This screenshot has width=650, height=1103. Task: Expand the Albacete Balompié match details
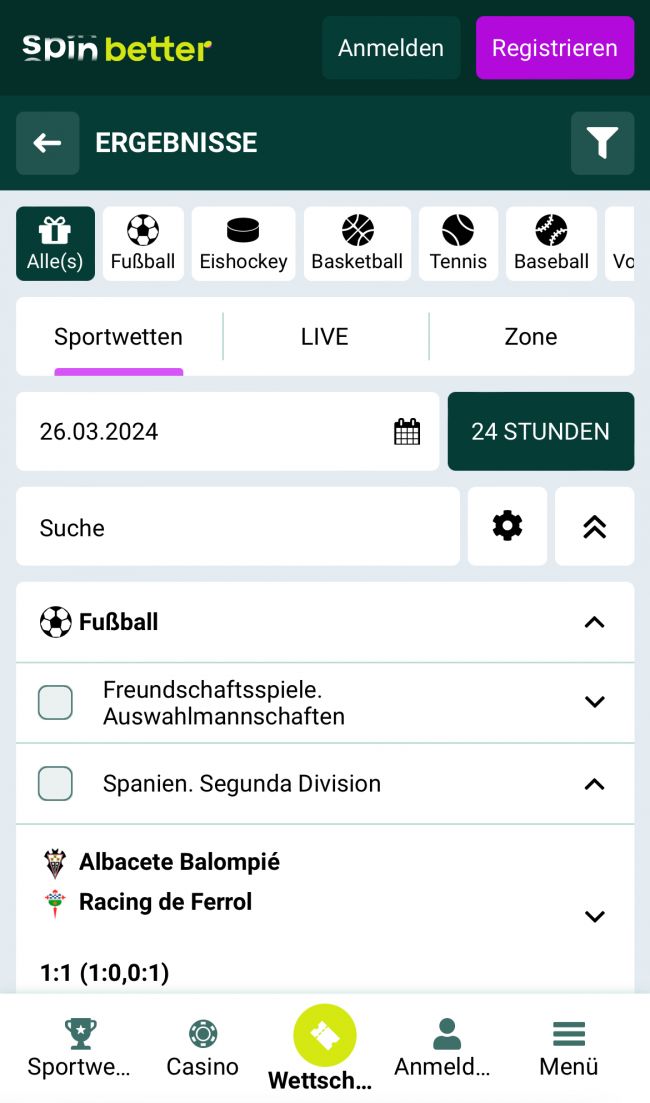pos(594,916)
